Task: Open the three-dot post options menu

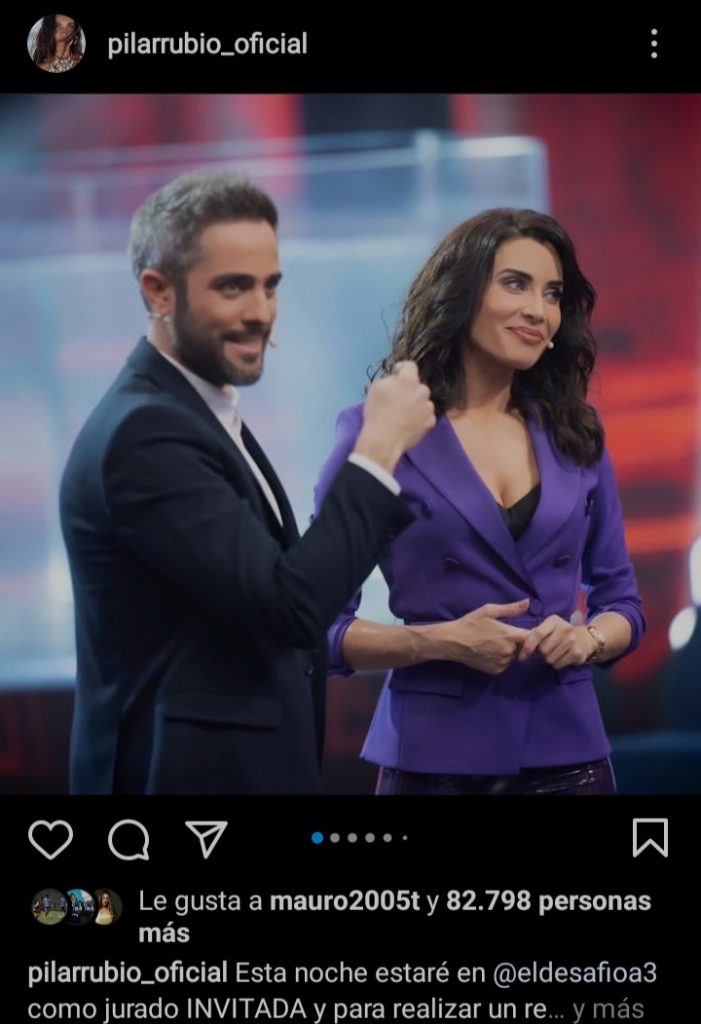Action: [653, 44]
